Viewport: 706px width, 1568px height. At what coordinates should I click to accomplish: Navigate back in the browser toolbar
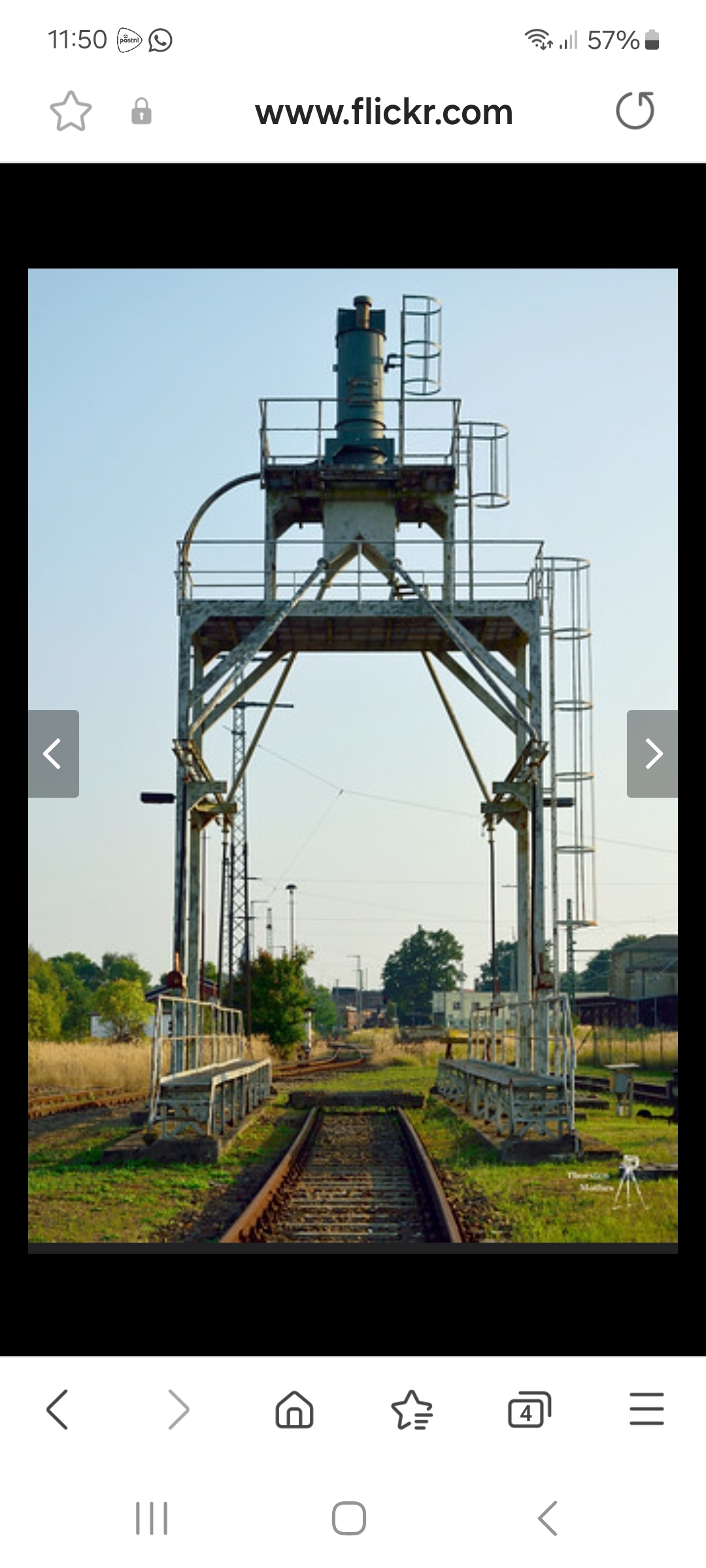(x=58, y=1409)
